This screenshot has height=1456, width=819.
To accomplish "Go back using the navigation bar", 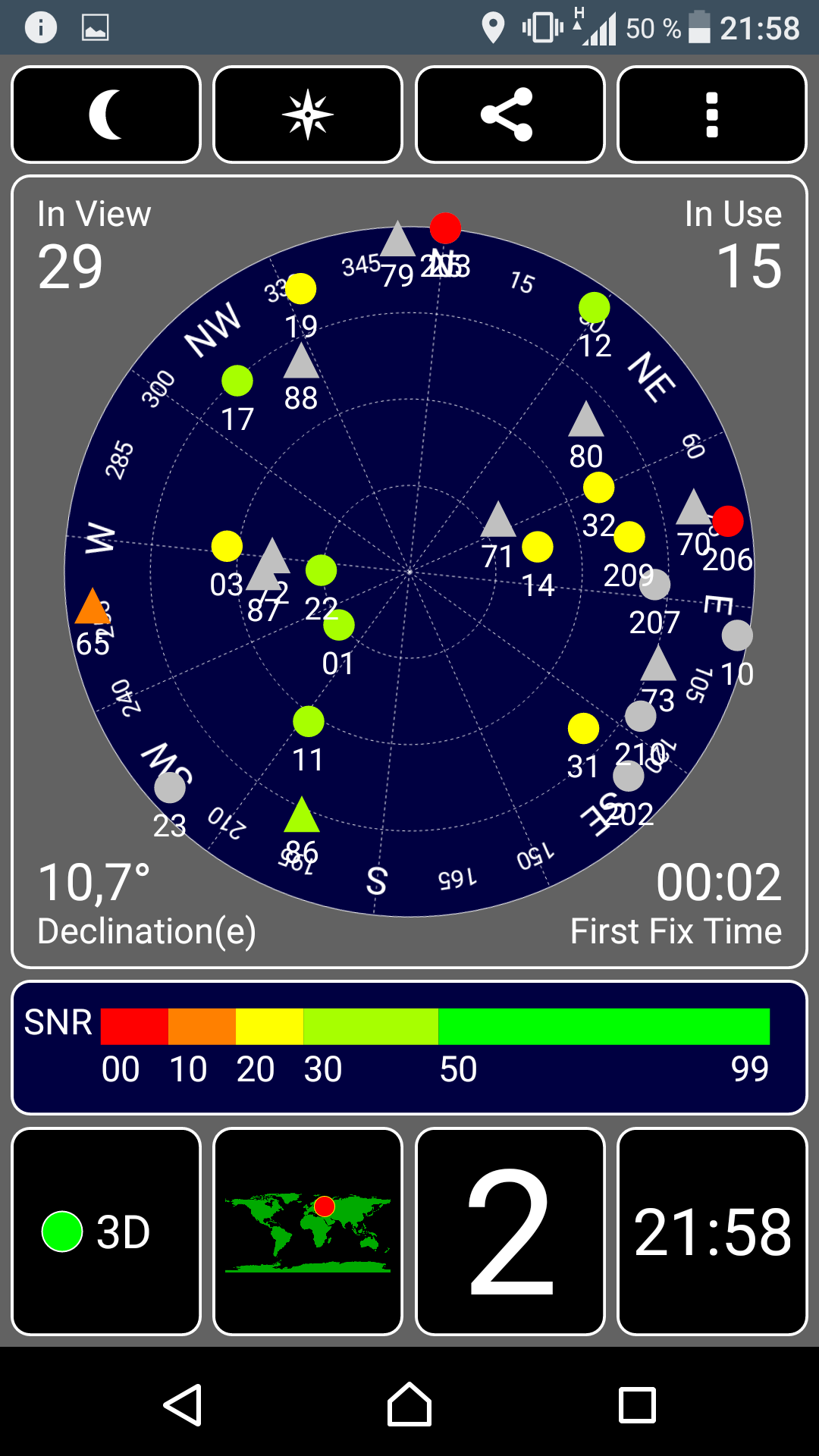I will click(x=183, y=1405).
